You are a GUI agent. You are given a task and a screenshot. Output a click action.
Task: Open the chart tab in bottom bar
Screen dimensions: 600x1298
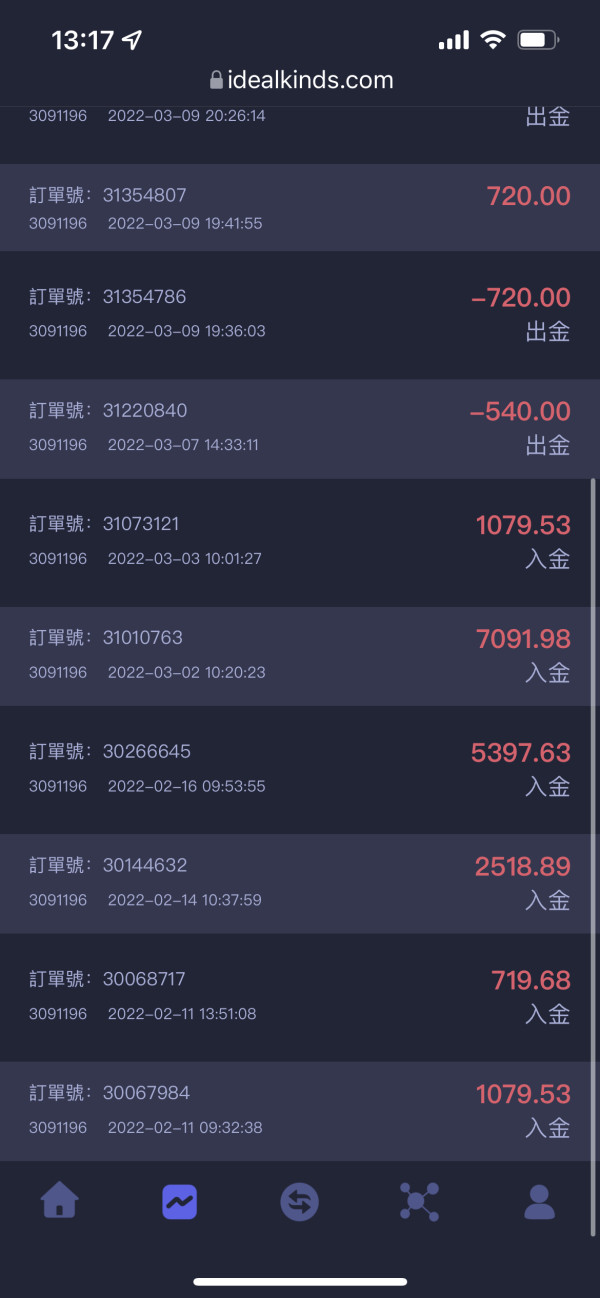click(179, 1201)
